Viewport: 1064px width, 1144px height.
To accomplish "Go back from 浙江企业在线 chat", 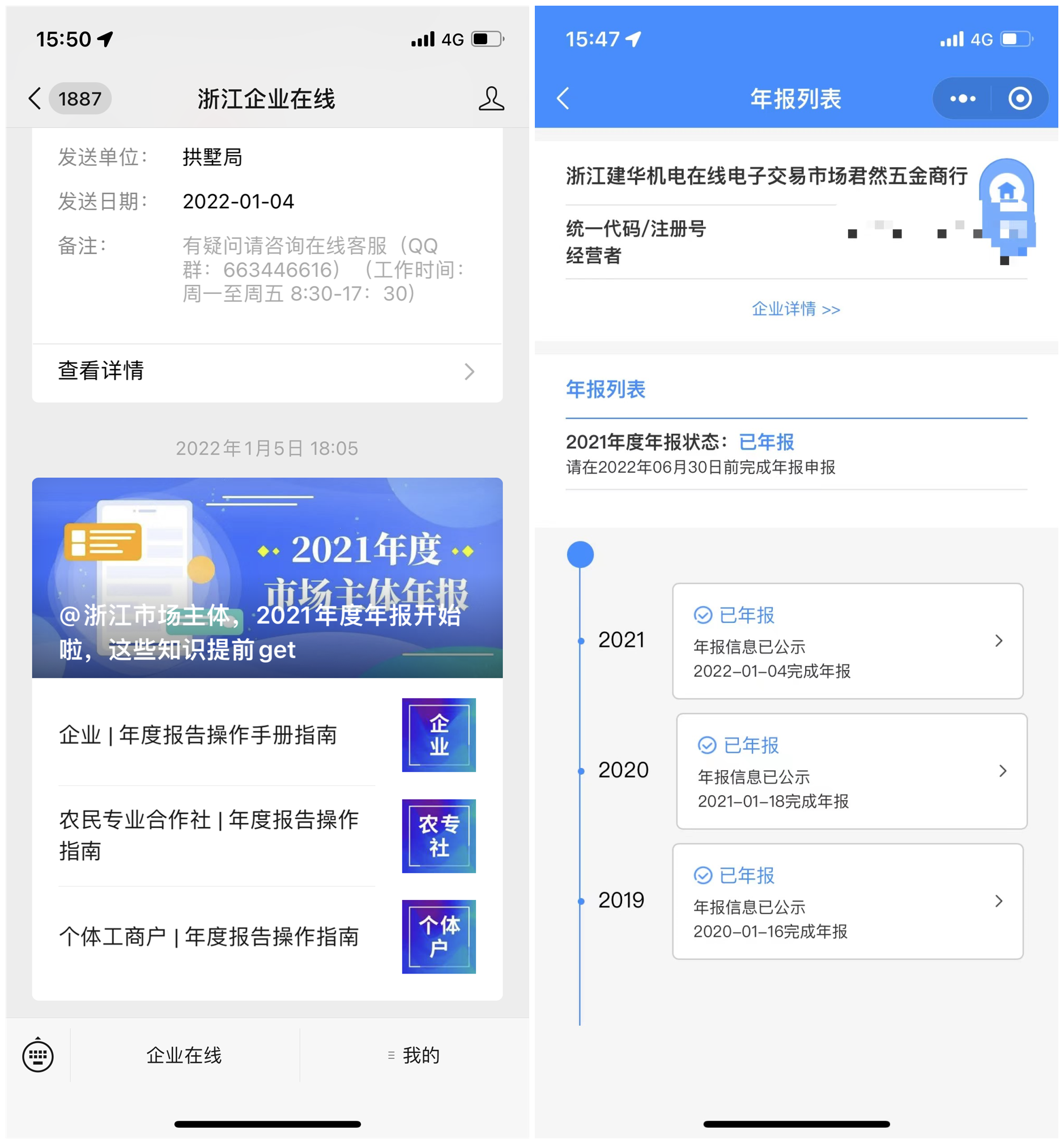I will point(35,99).
